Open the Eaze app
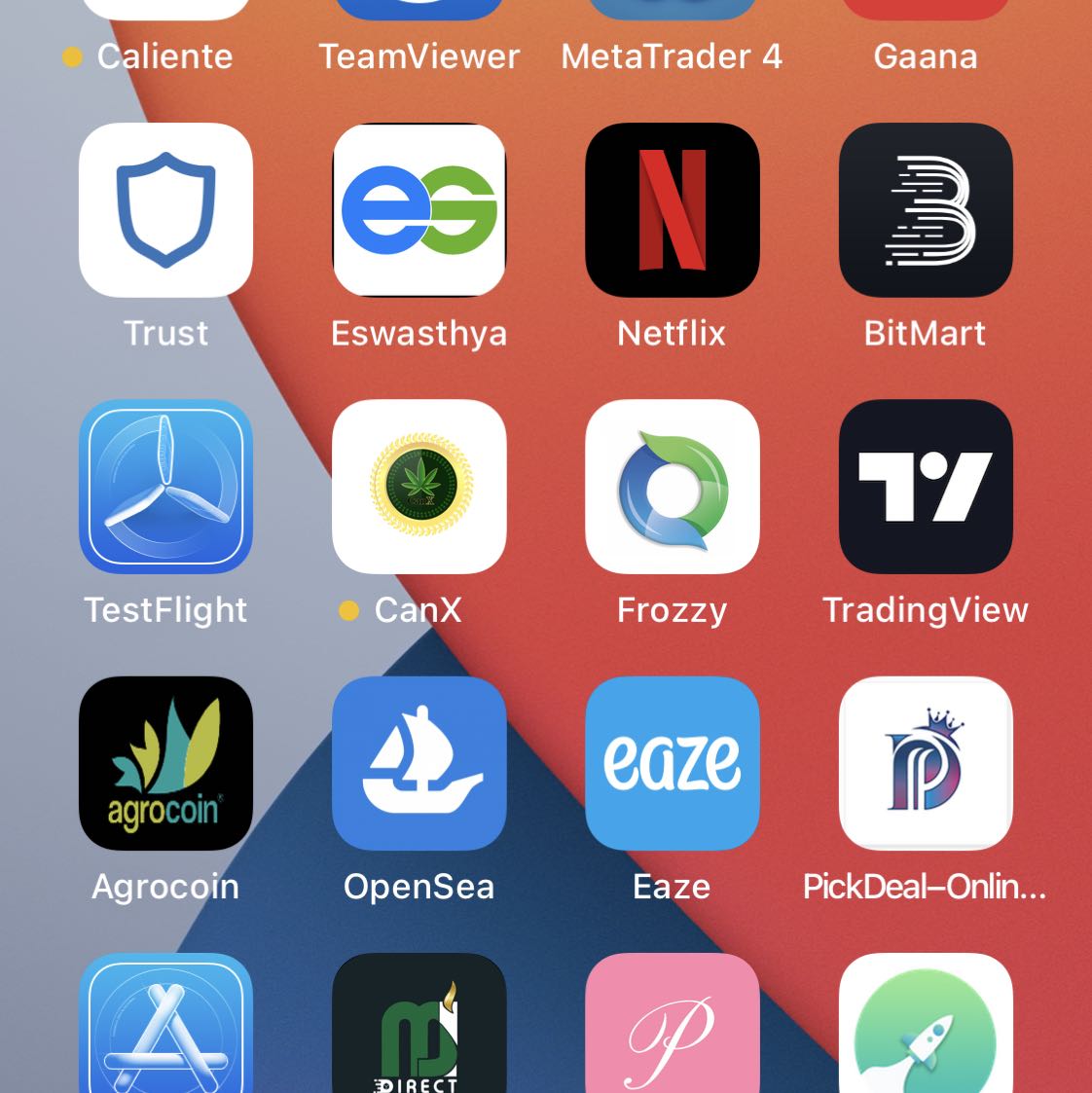 tap(672, 763)
